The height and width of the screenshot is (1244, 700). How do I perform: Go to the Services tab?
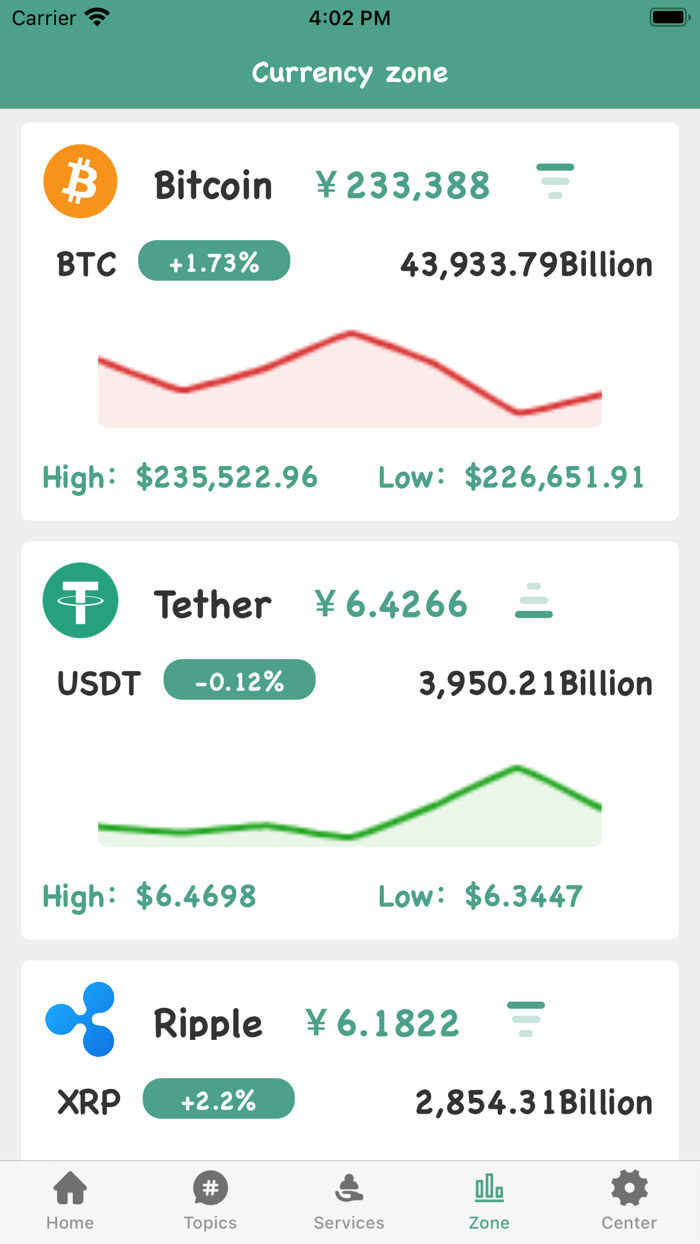[349, 1201]
